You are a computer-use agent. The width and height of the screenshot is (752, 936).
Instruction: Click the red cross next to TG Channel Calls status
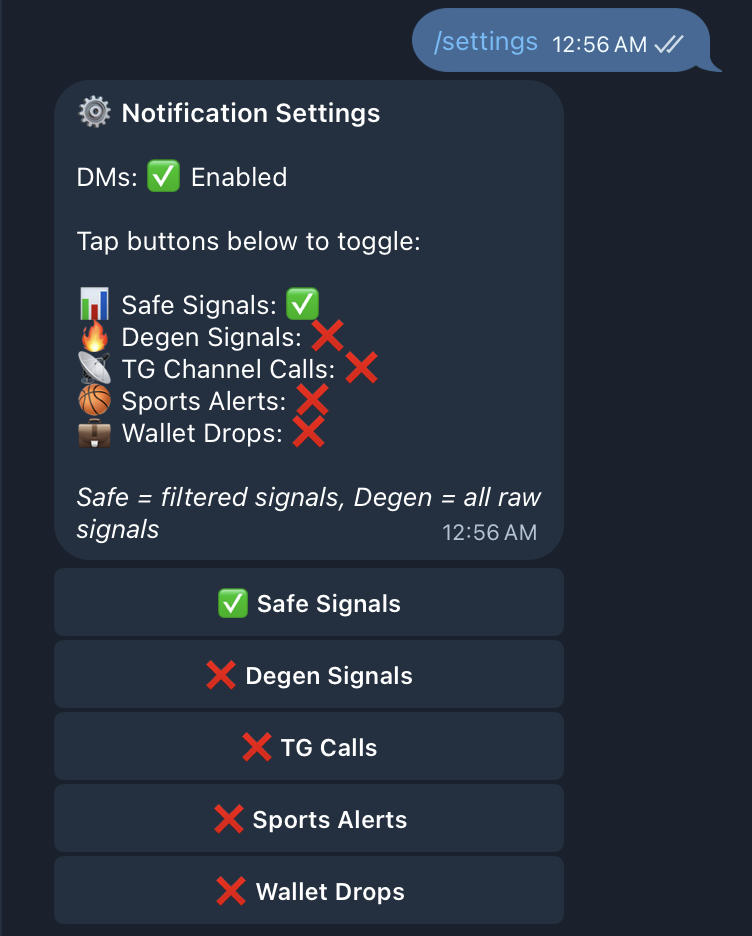[x=362, y=368]
